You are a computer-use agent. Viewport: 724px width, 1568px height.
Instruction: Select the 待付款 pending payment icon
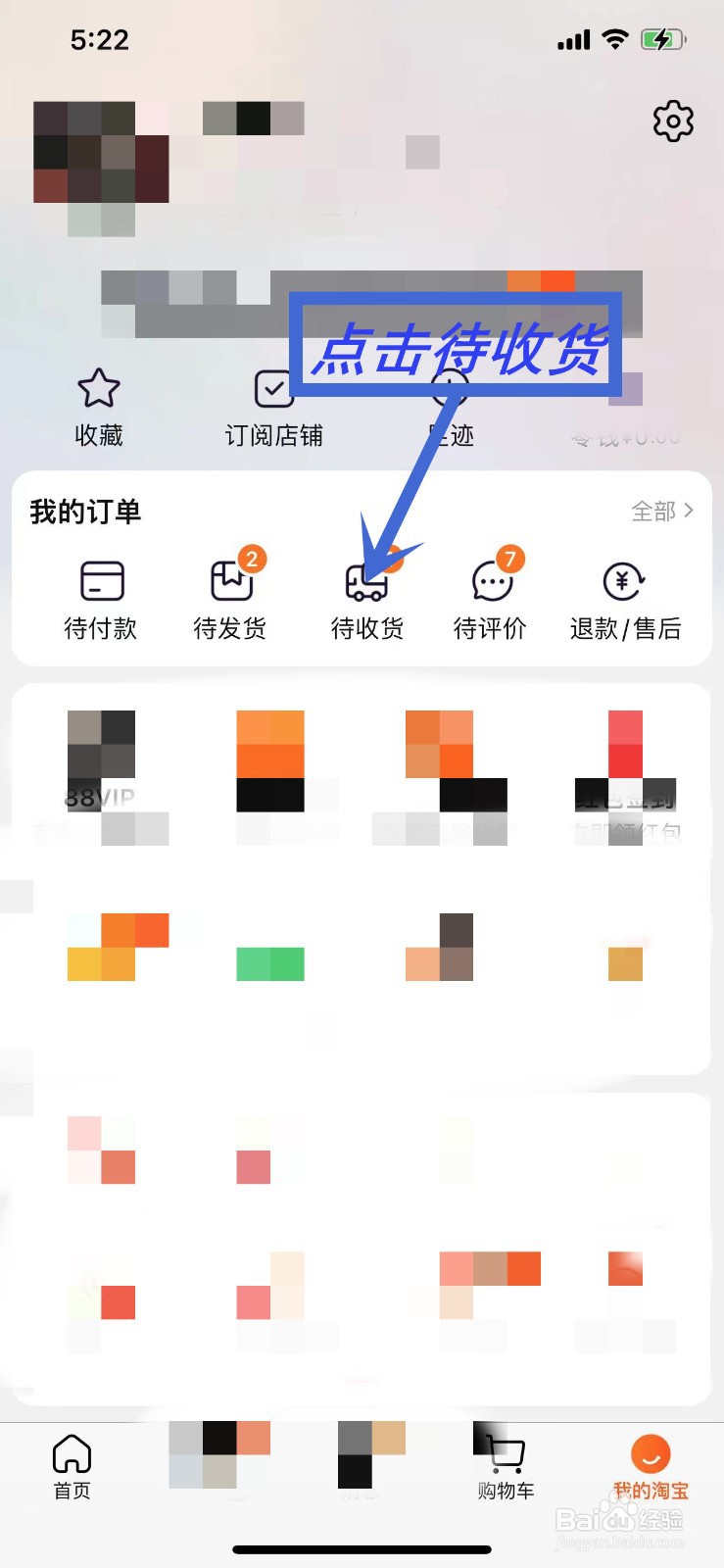99,598
